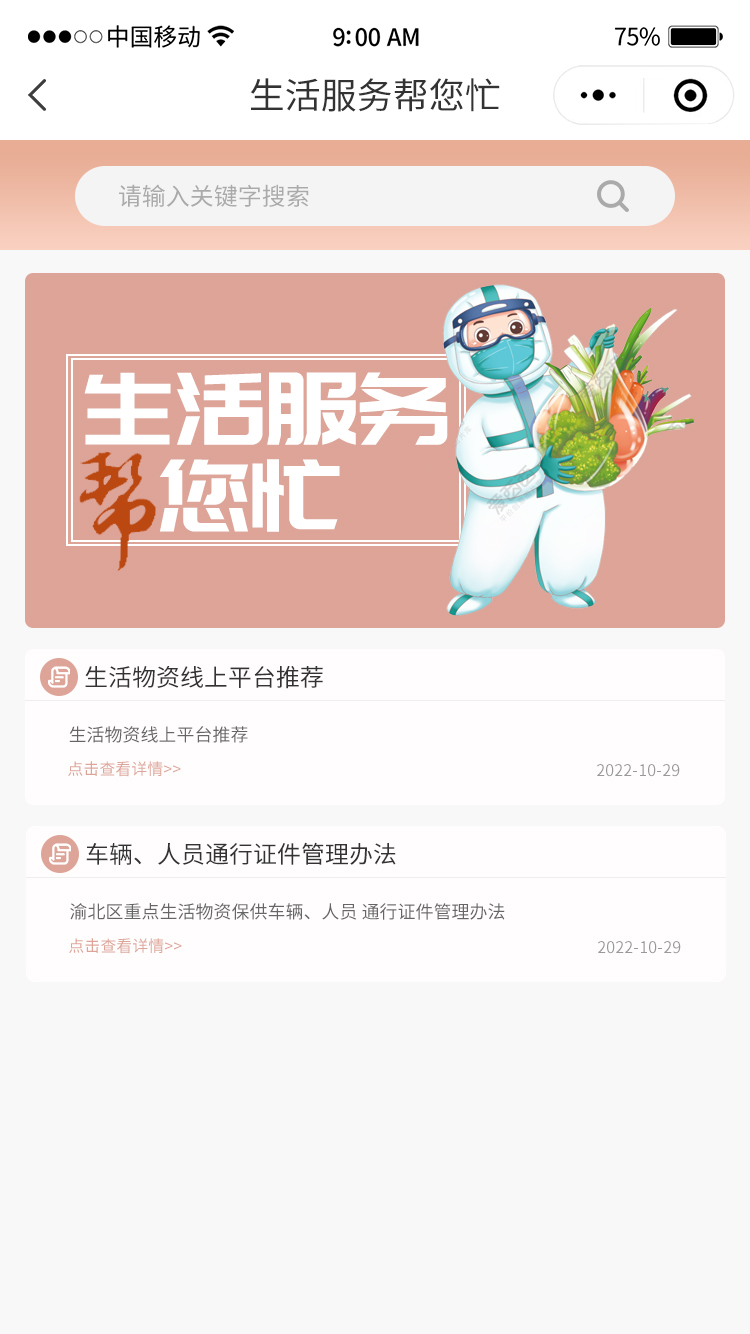Open the 生活服务帮您忙 banner

point(375,450)
